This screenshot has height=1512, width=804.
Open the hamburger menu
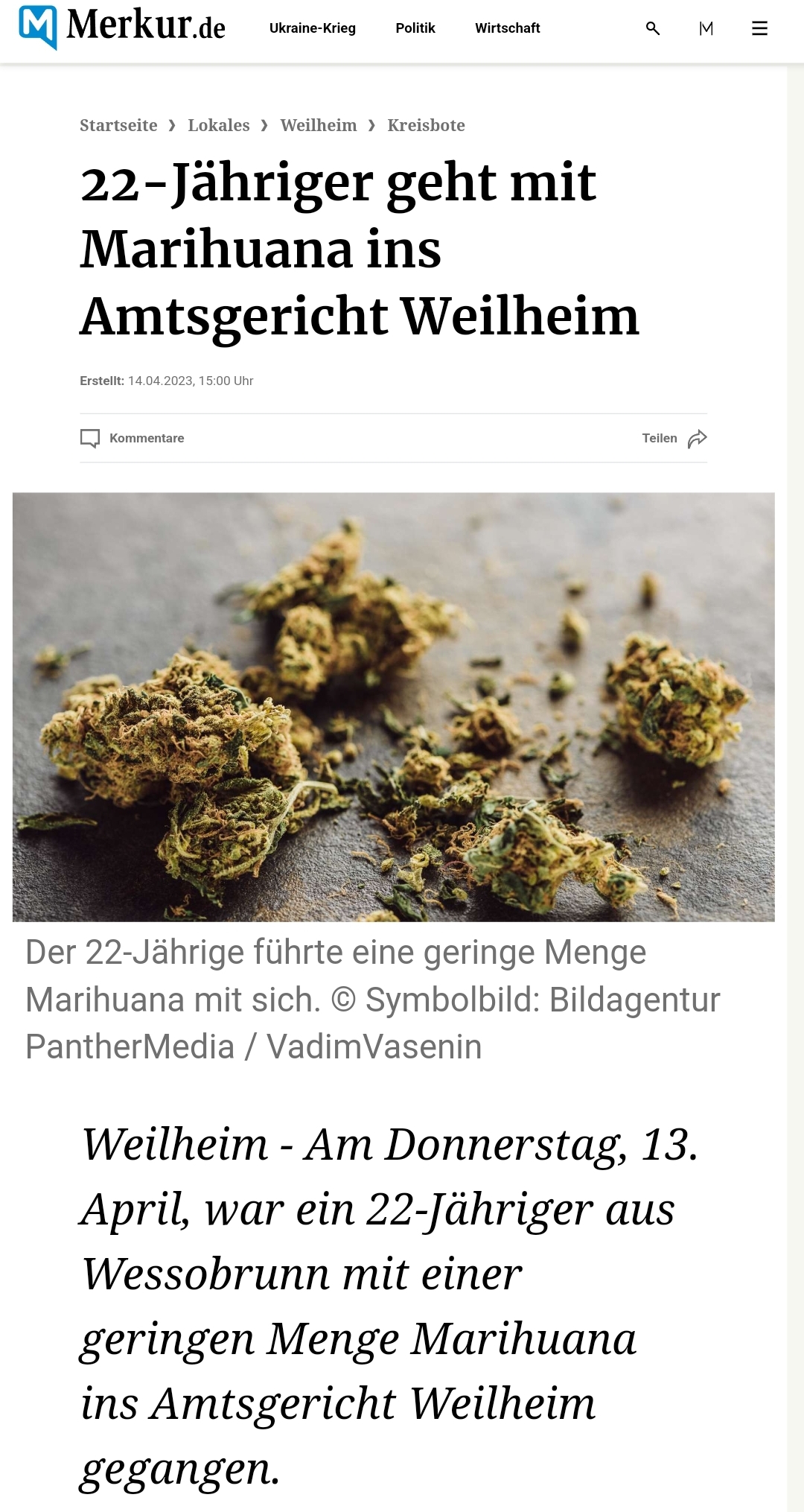pyautogui.click(x=759, y=28)
